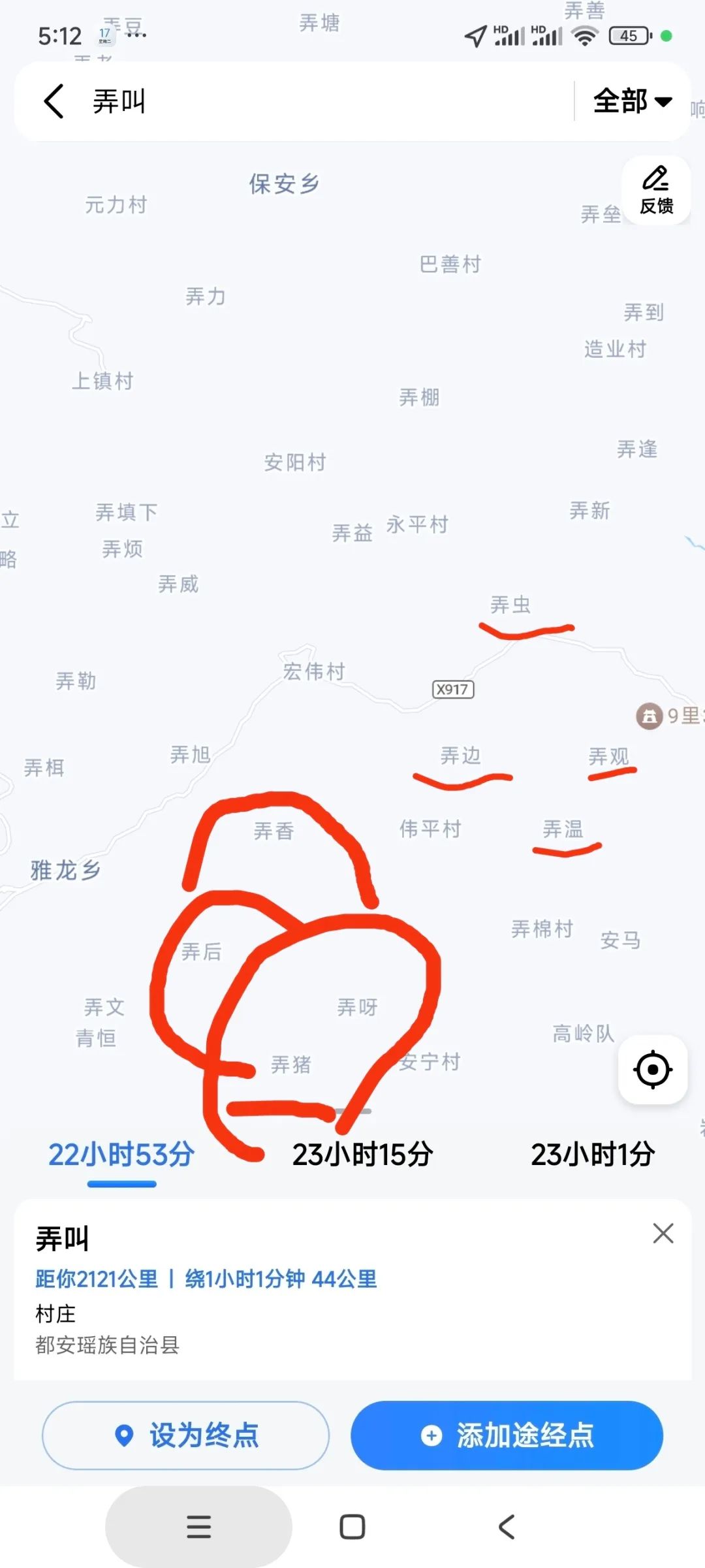Go back using the top-left arrow
Image resolution: width=705 pixels, height=1568 pixels.
[x=54, y=101]
